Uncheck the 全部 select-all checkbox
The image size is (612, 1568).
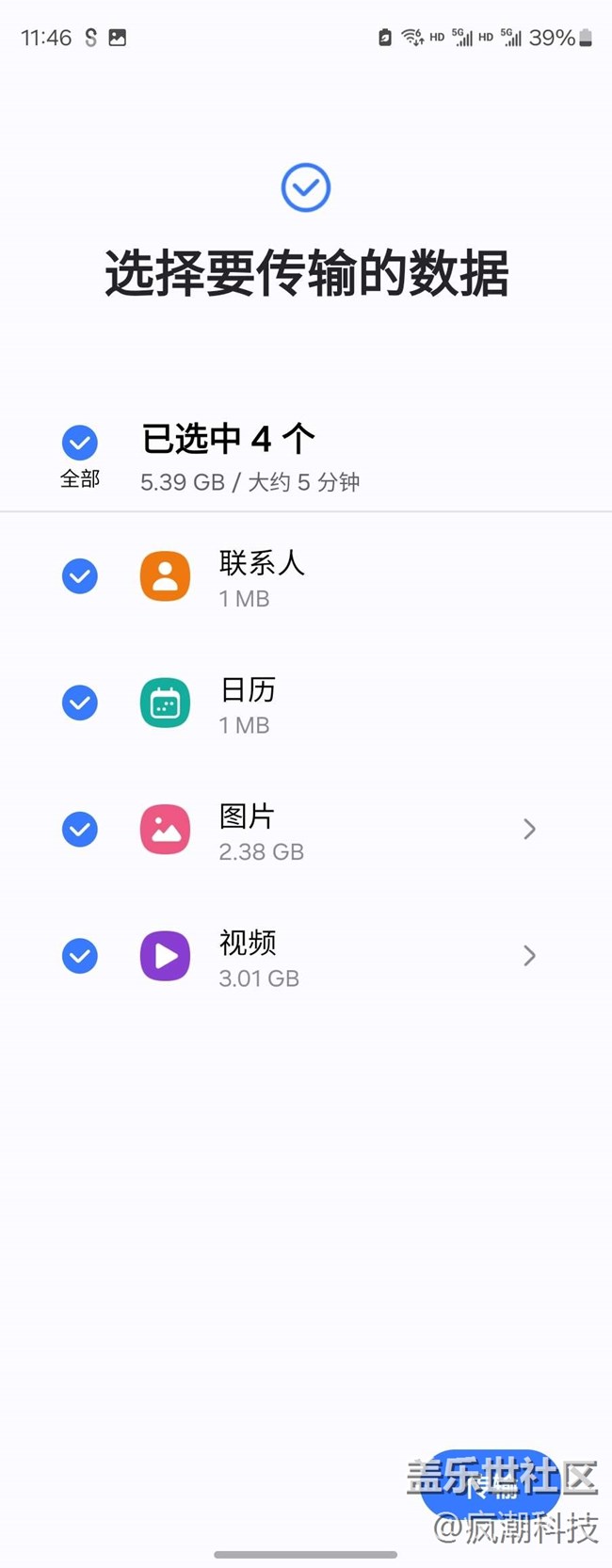[80, 442]
